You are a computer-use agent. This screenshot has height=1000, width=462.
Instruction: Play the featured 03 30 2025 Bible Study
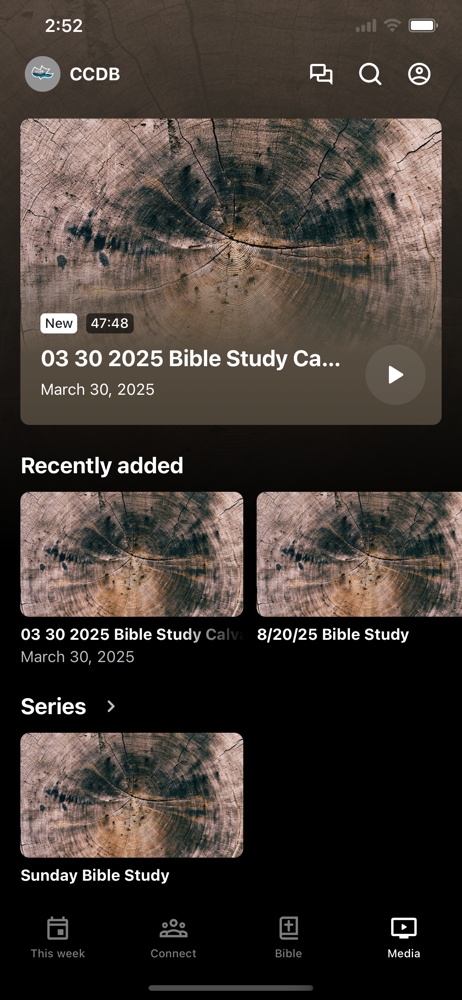point(396,375)
